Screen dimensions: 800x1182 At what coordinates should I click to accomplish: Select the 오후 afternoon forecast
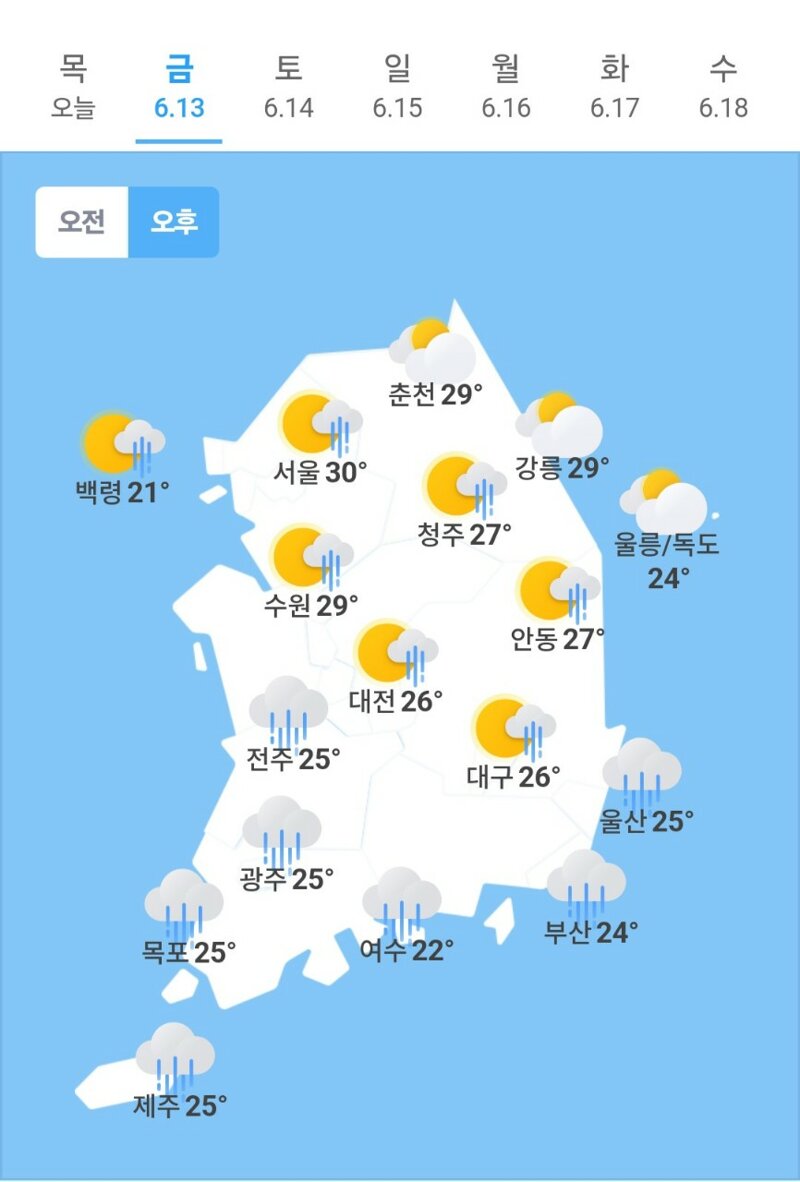coord(173,222)
